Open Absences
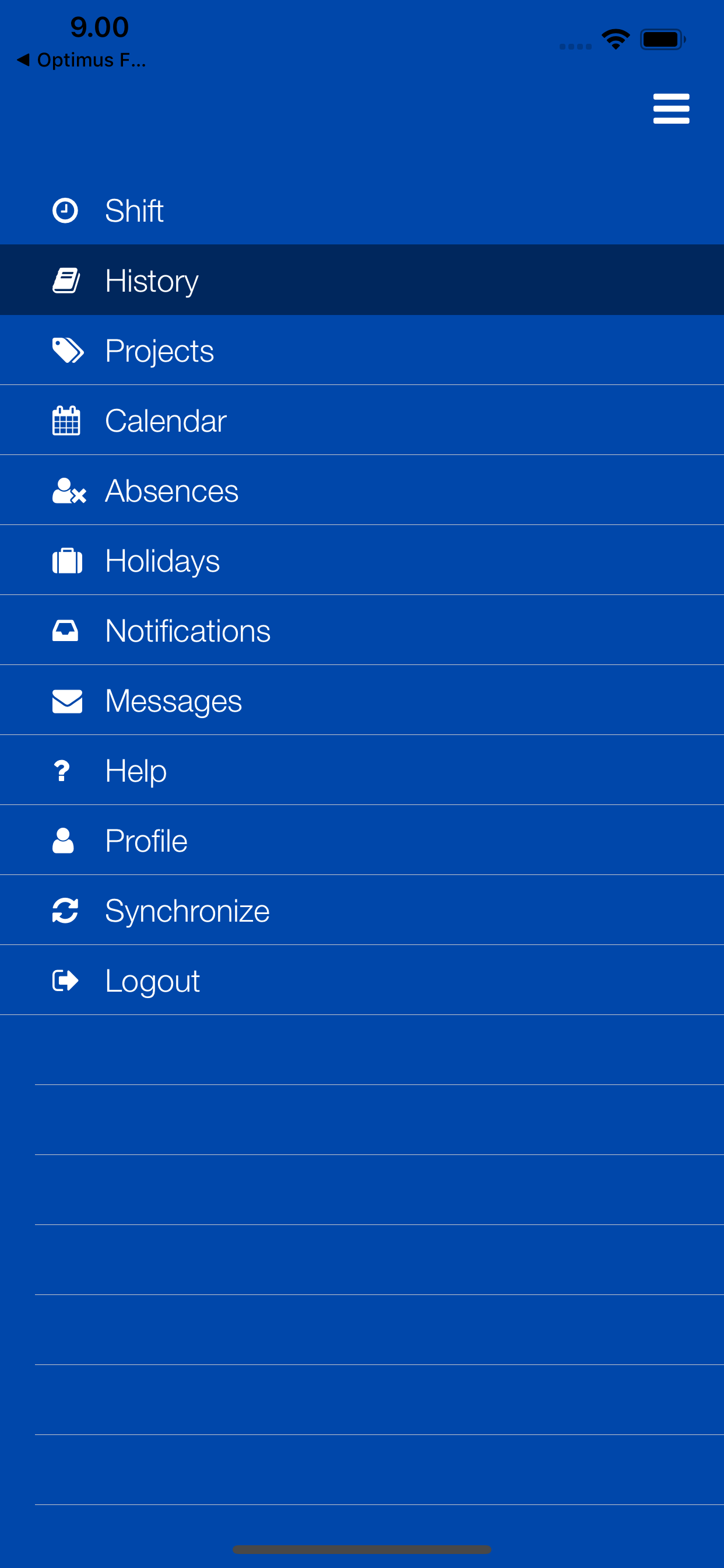 [x=362, y=490]
